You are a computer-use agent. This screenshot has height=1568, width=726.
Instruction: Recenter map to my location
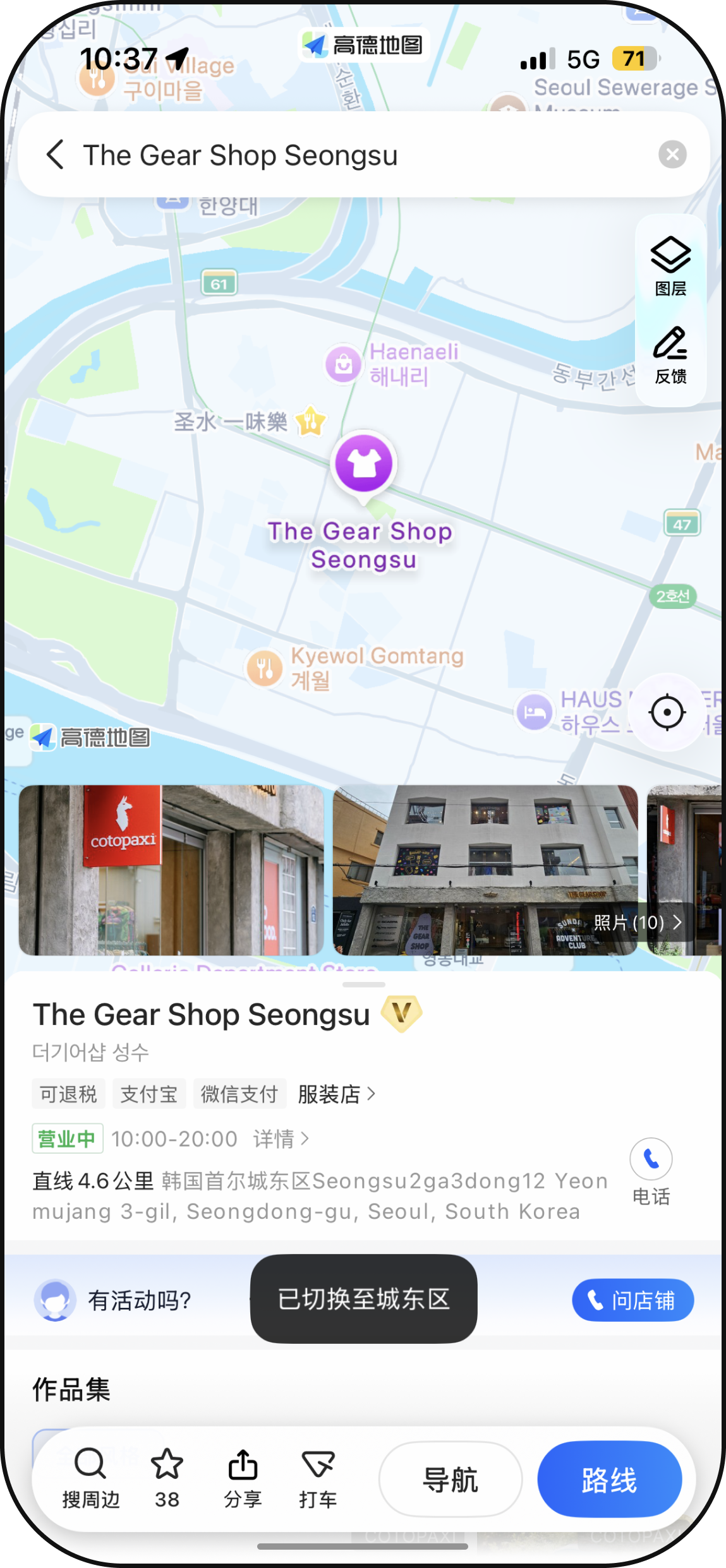[x=667, y=712]
